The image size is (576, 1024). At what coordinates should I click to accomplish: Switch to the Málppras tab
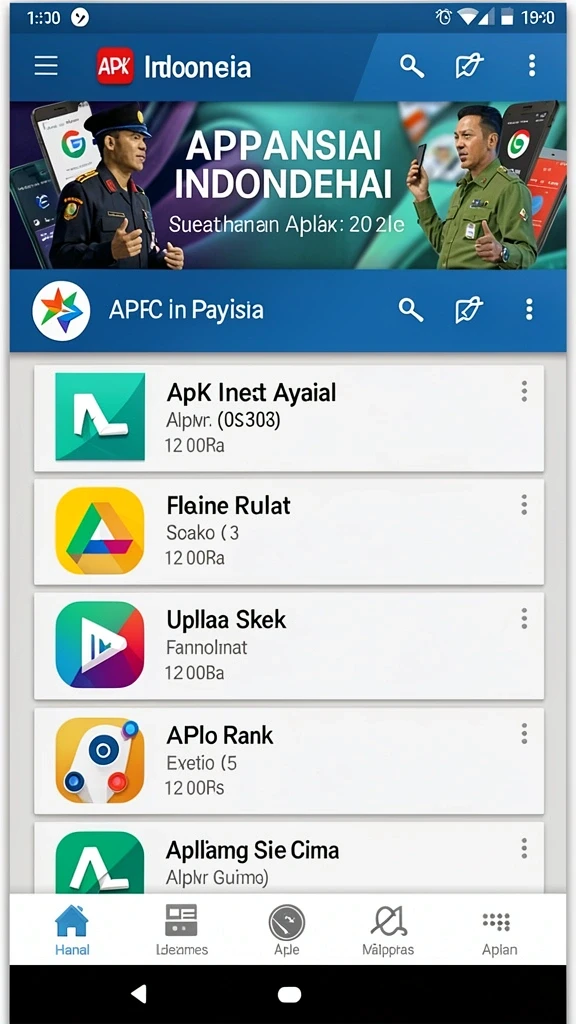[x=388, y=930]
